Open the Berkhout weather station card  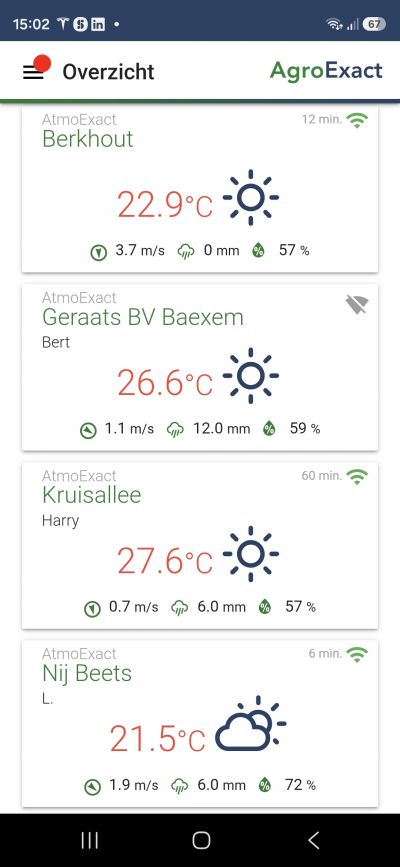point(200,189)
